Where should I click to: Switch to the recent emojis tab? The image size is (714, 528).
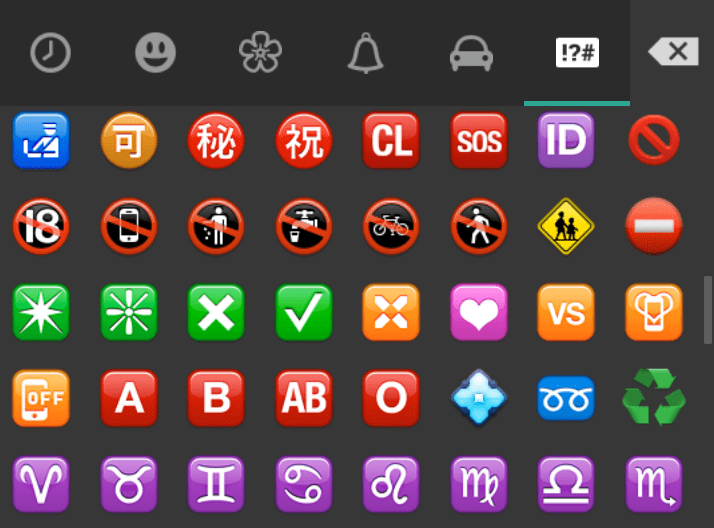[51, 53]
